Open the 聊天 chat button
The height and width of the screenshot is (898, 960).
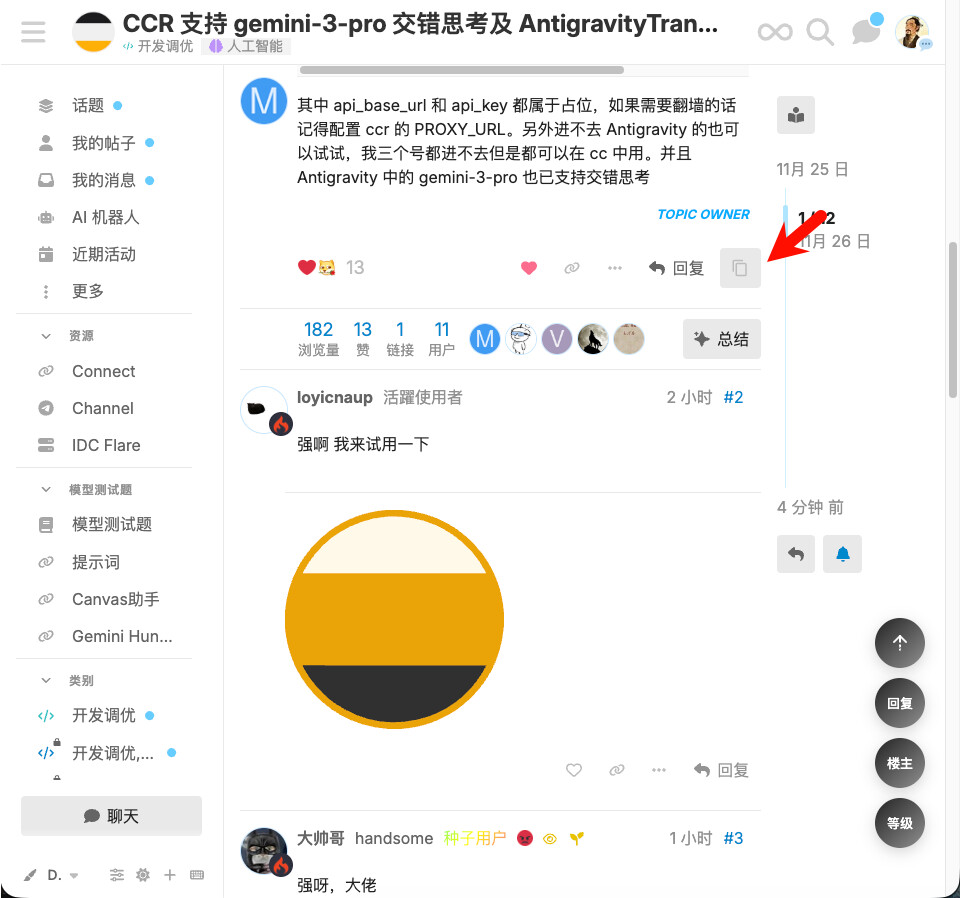click(x=111, y=816)
